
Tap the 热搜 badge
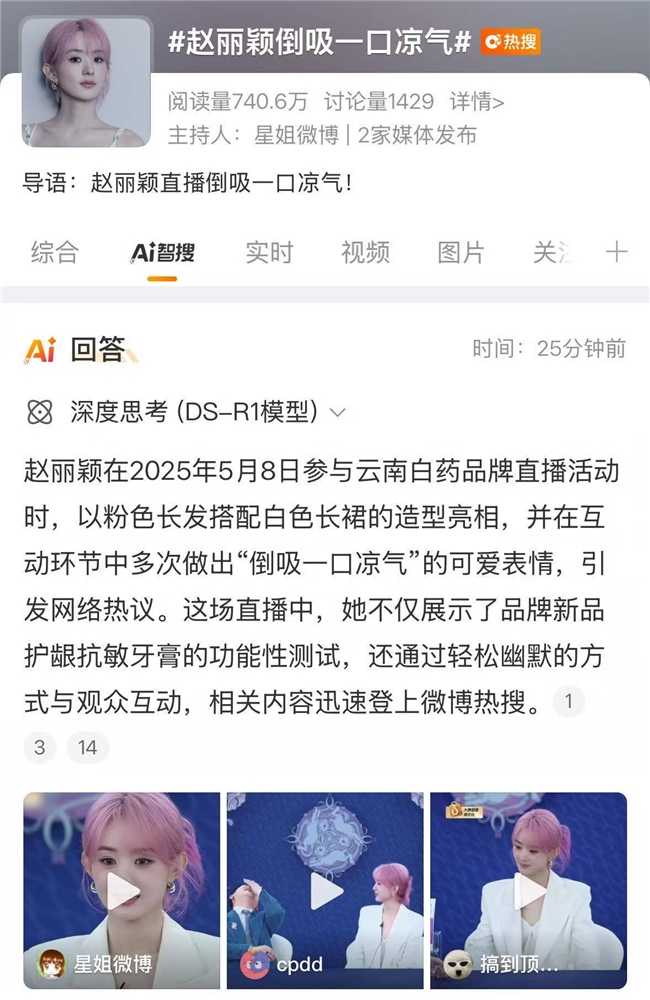pos(511,41)
